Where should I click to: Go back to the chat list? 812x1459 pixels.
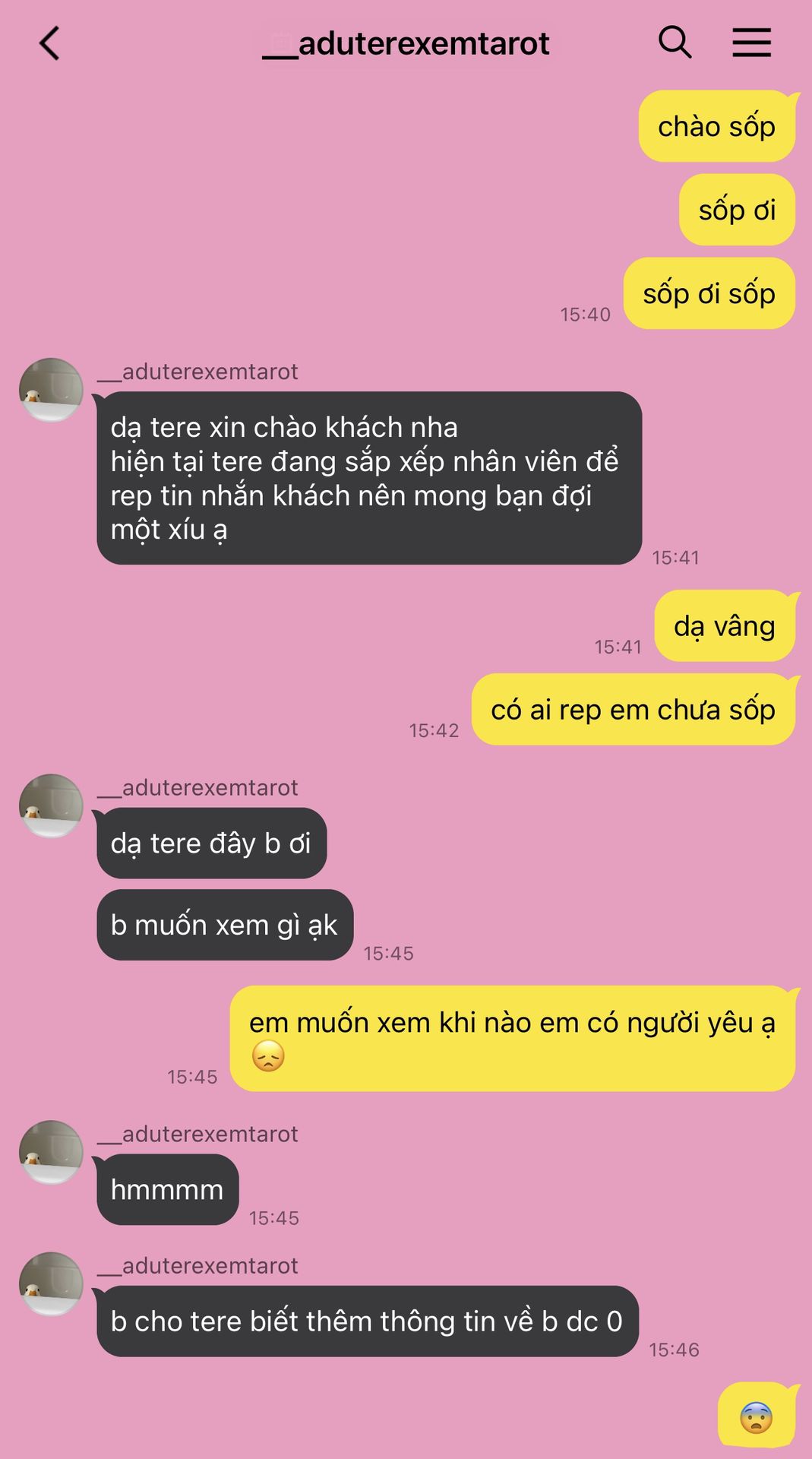49,43
